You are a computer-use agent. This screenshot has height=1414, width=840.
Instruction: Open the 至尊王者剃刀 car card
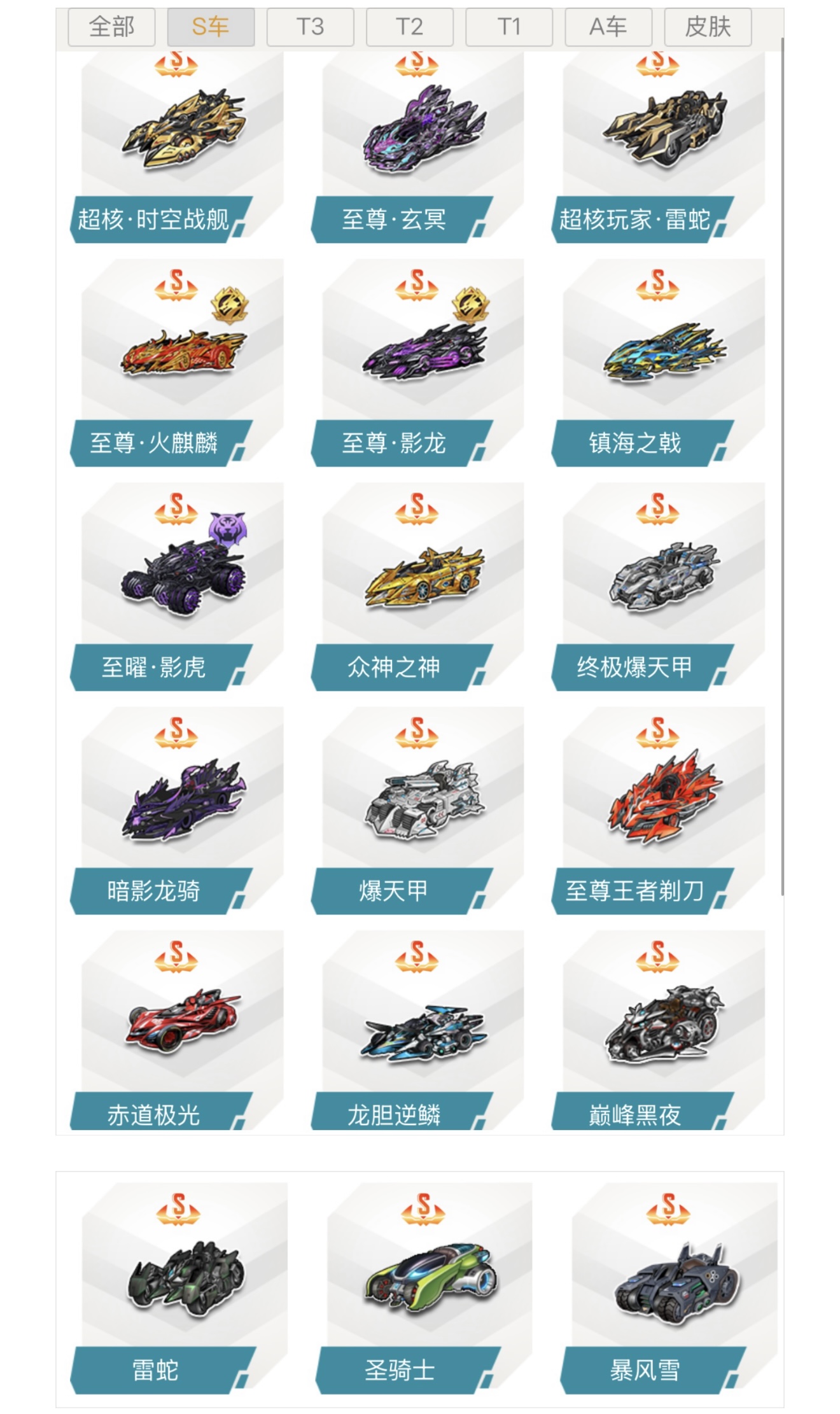pos(658,811)
